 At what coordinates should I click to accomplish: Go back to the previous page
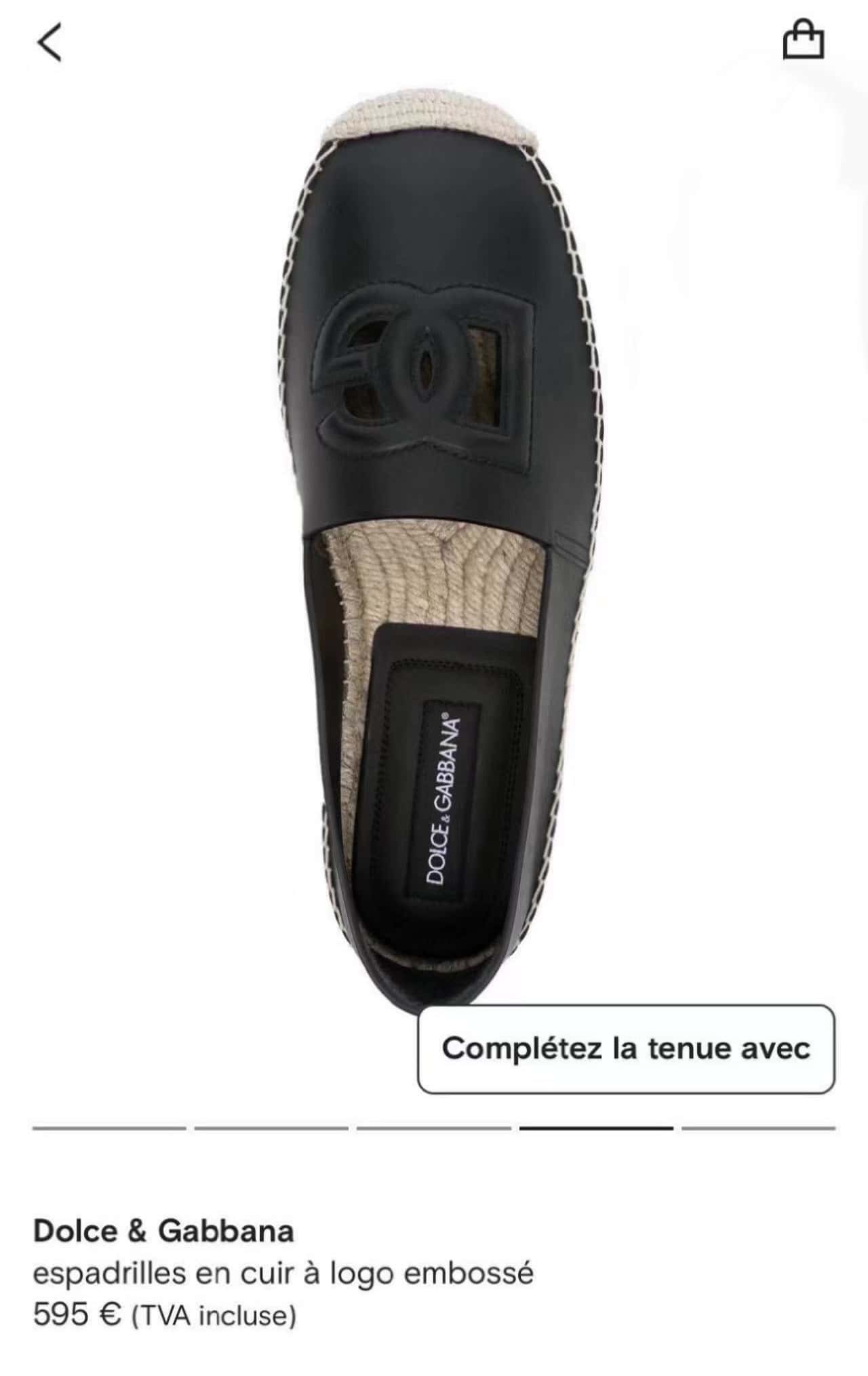49,42
